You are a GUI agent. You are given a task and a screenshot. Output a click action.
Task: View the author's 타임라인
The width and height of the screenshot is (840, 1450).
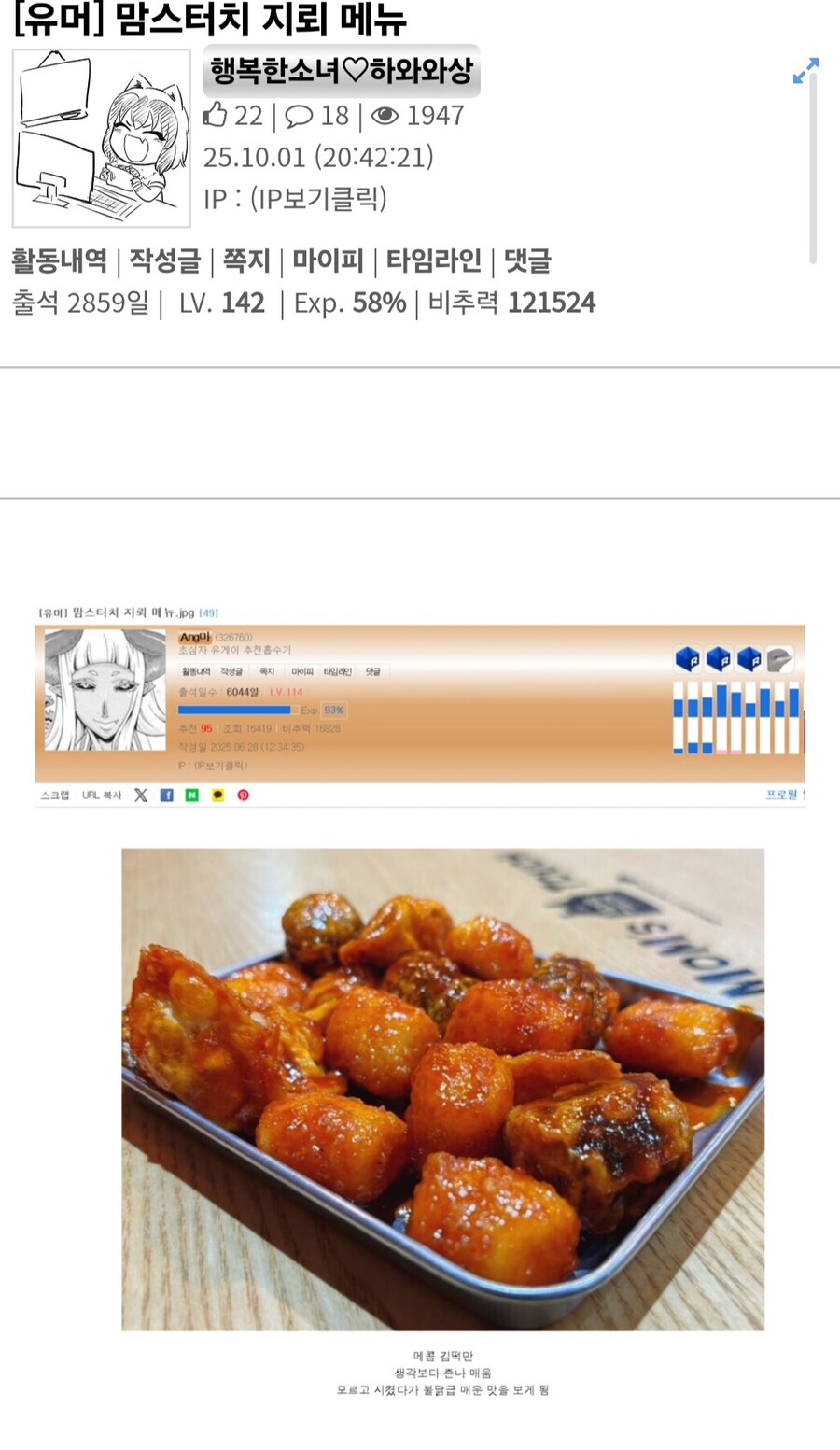(x=434, y=260)
